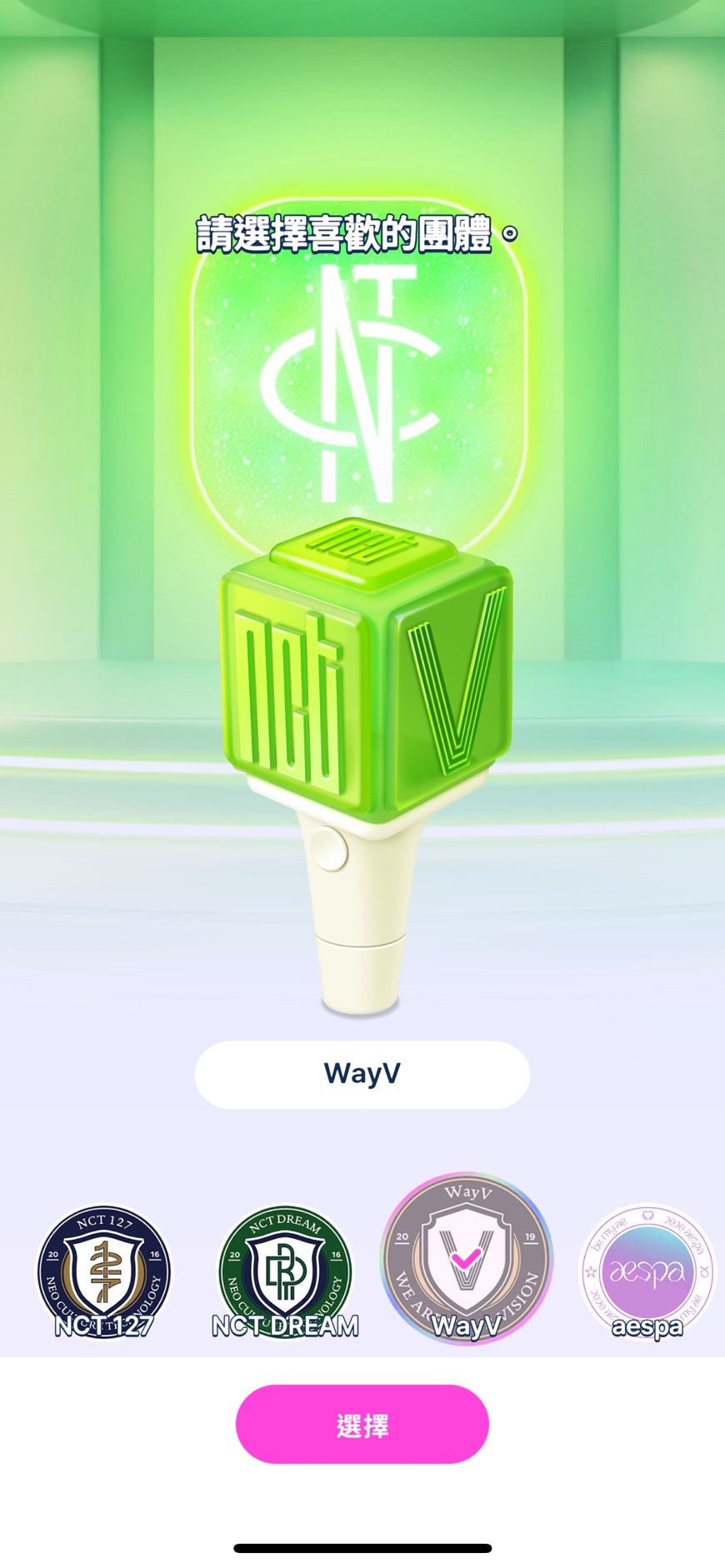Select the NCT 127 group badge
The image size is (725, 1568).
coord(104,1271)
